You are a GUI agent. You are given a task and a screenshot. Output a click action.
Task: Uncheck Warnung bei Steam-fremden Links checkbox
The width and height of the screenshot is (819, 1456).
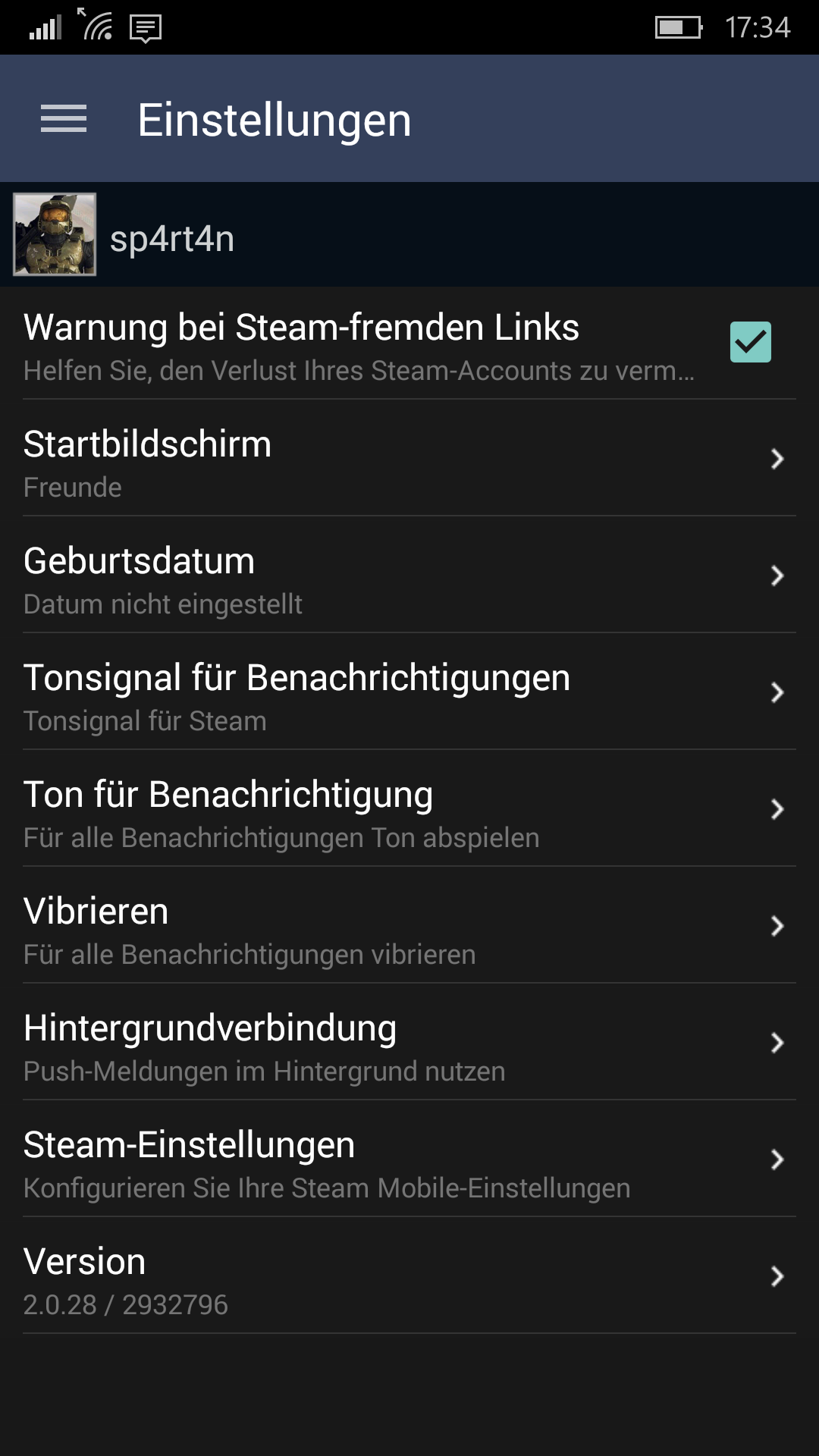pos(750,342)
